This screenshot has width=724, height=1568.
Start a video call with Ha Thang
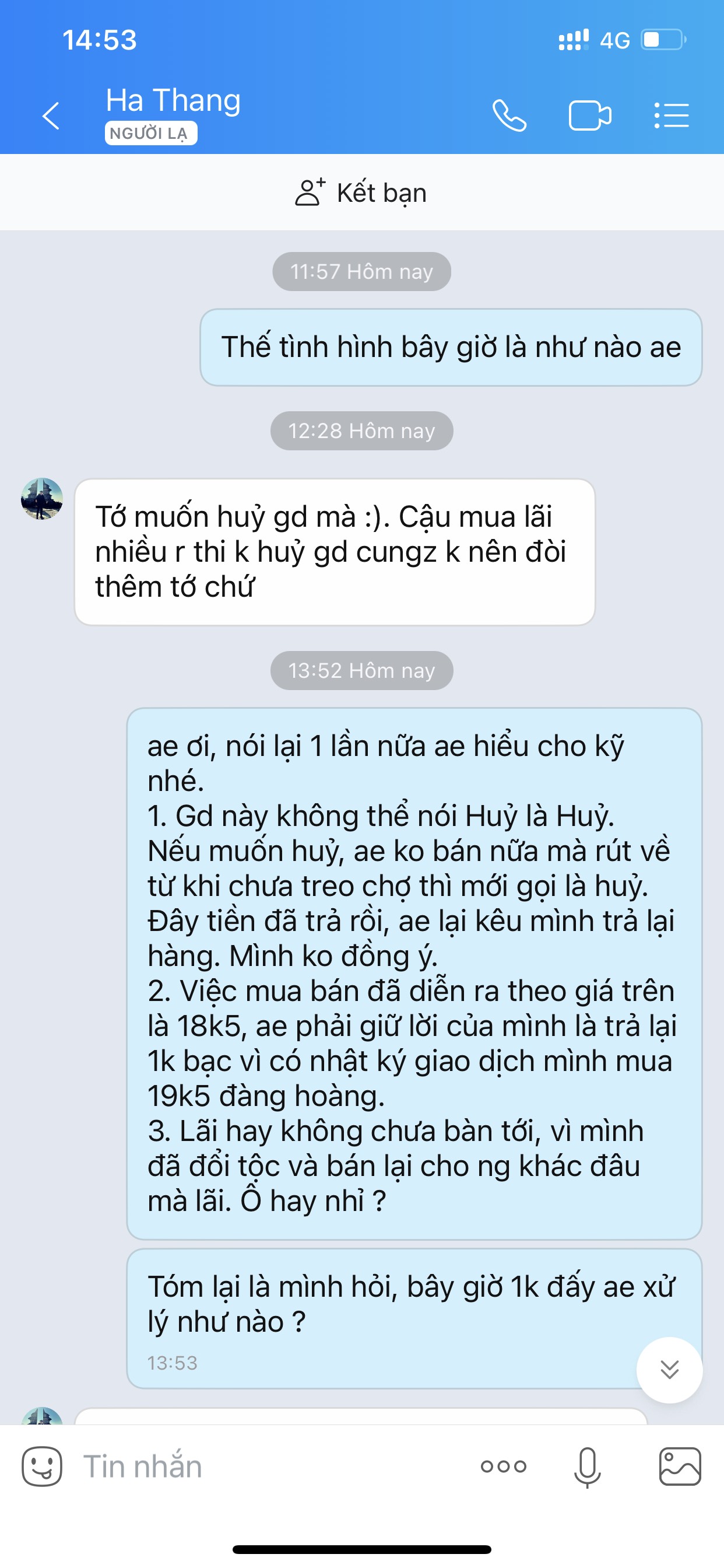(589, 115)
